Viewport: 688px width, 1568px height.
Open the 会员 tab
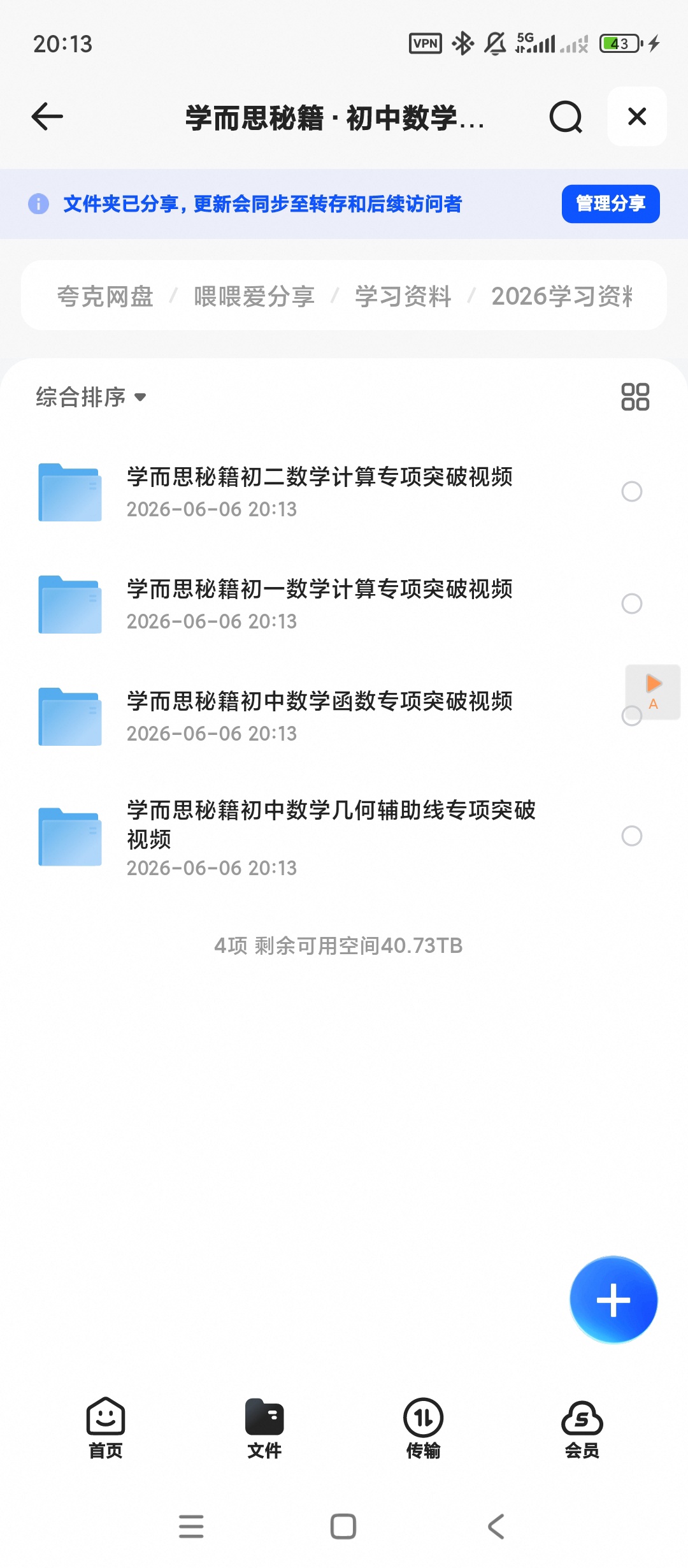click(582, 1428)
